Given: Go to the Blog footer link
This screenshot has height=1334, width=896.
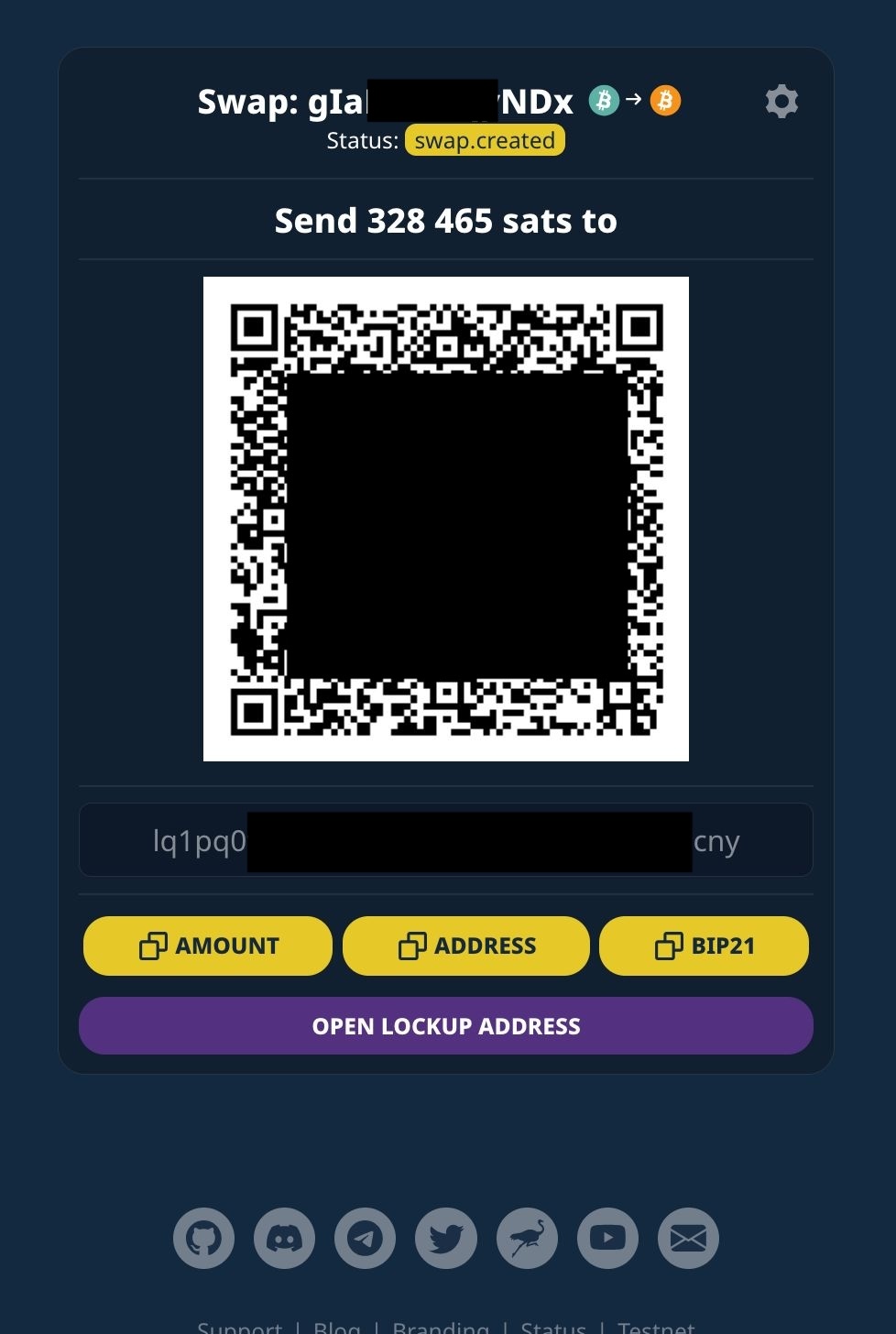Looking at the screenshot, I should pos(336,1327).
